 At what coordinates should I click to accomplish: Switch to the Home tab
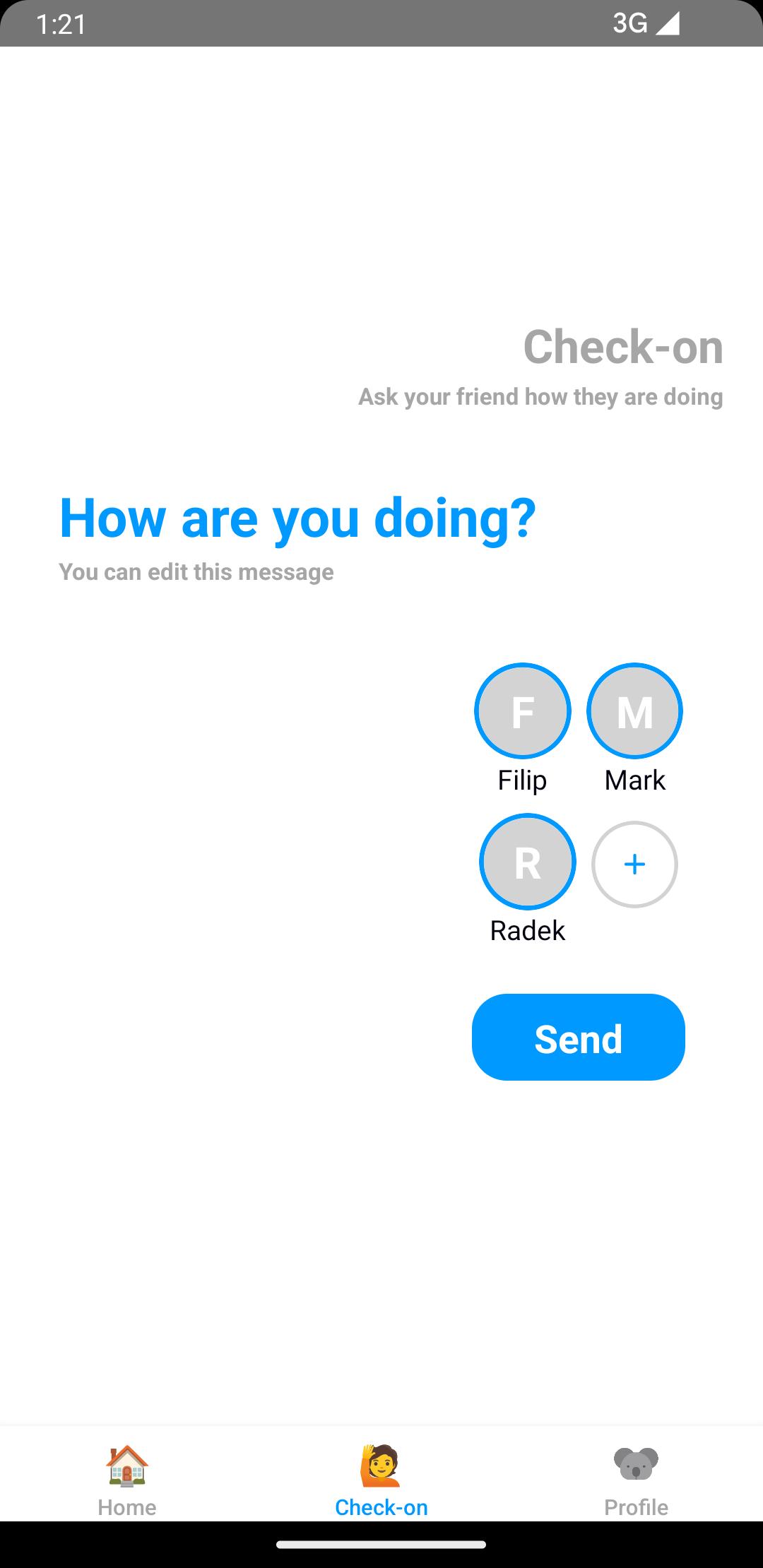point(127,1480)
